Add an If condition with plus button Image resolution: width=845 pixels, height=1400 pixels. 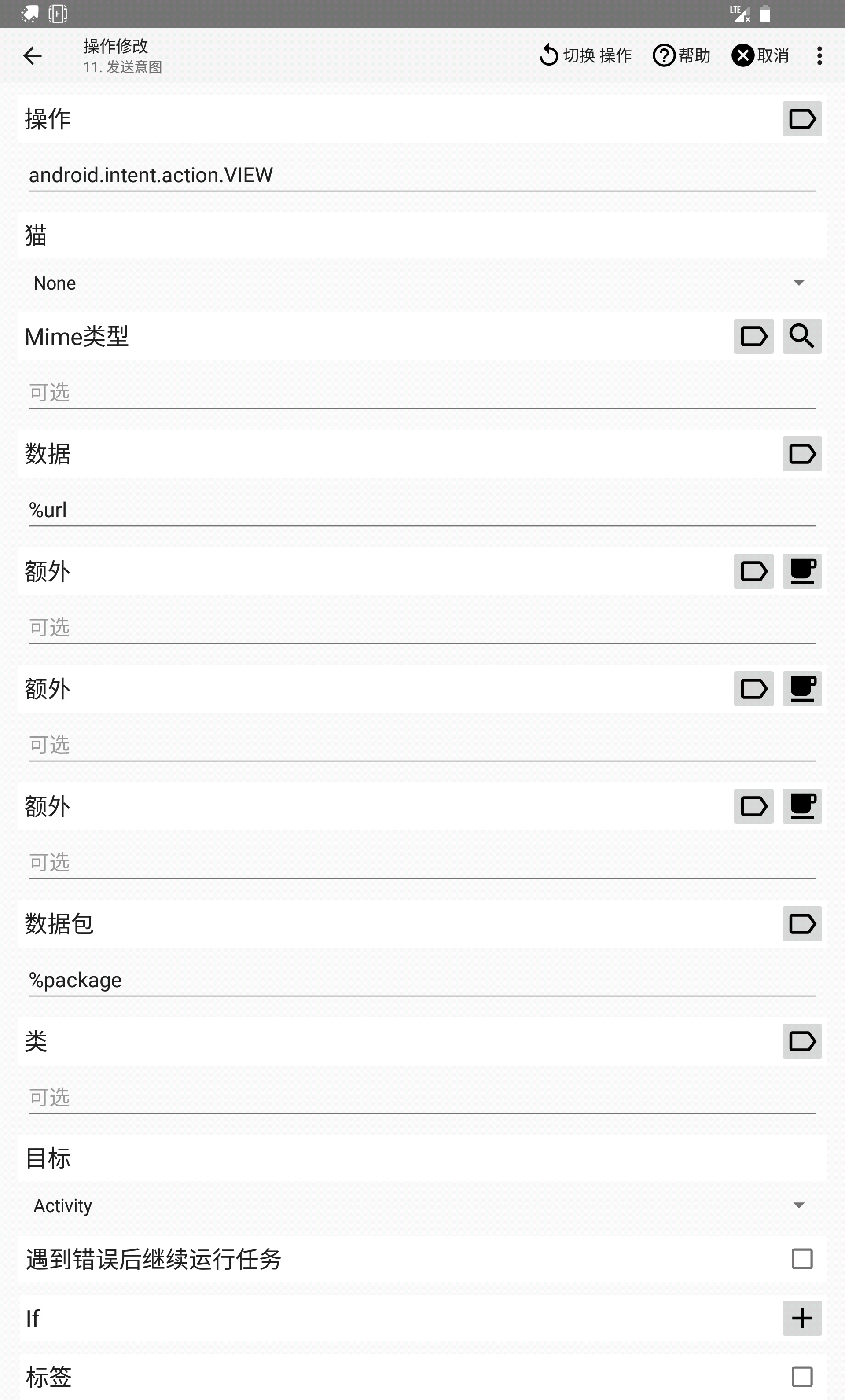point(802,1318)
